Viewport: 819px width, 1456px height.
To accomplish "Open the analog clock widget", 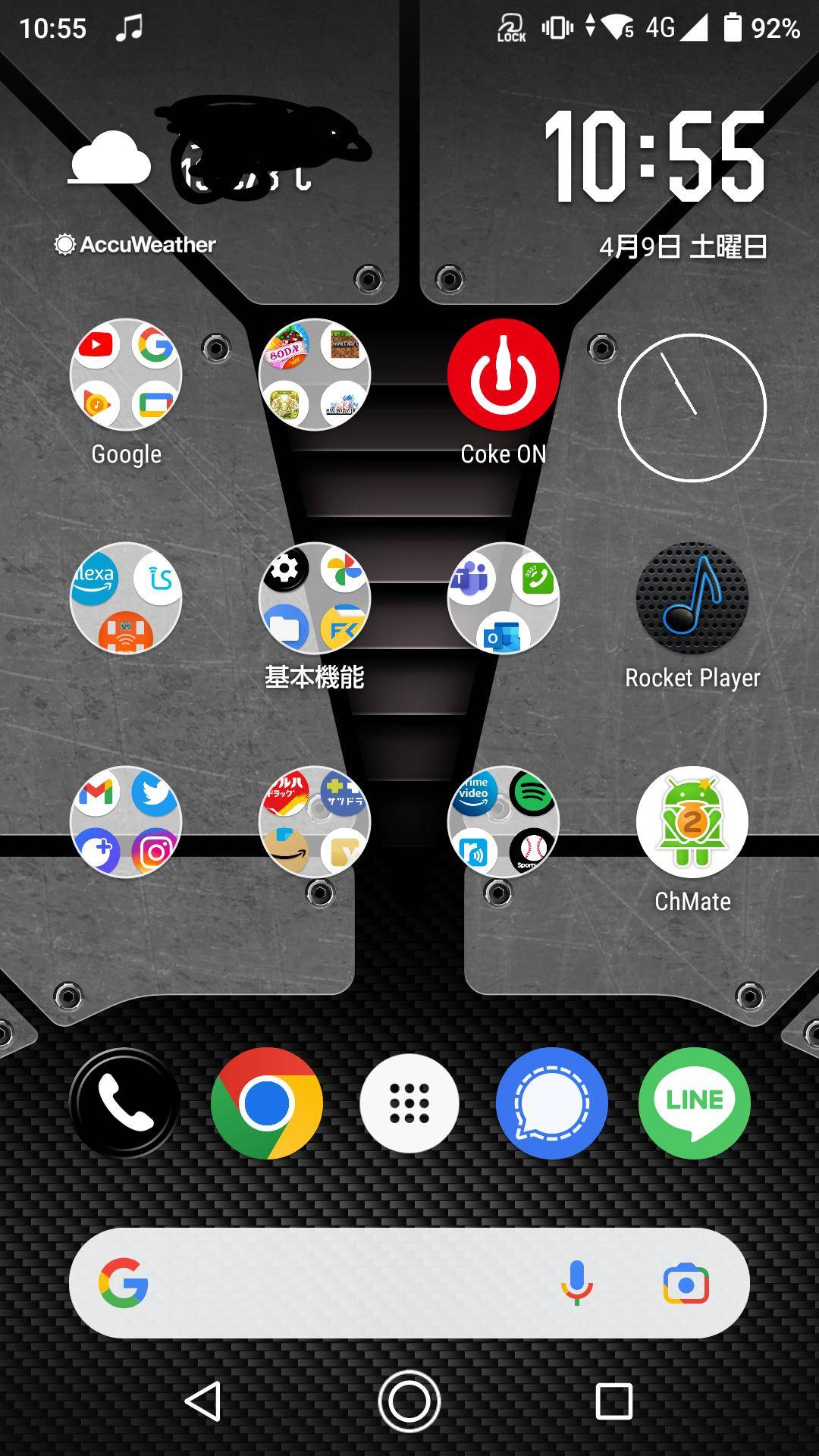I will tap(692, 408).
